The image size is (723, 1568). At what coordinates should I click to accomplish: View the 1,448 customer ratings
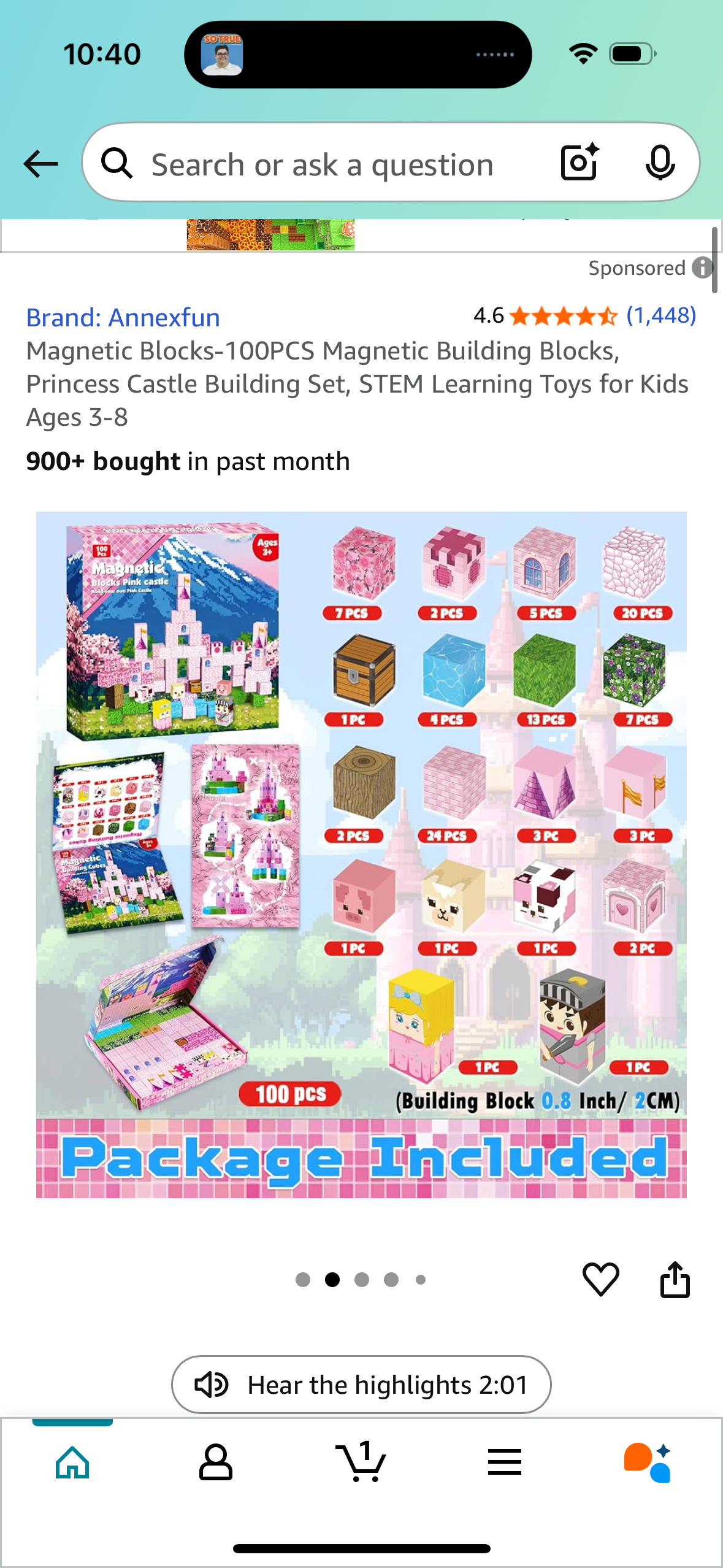[660, 315]
